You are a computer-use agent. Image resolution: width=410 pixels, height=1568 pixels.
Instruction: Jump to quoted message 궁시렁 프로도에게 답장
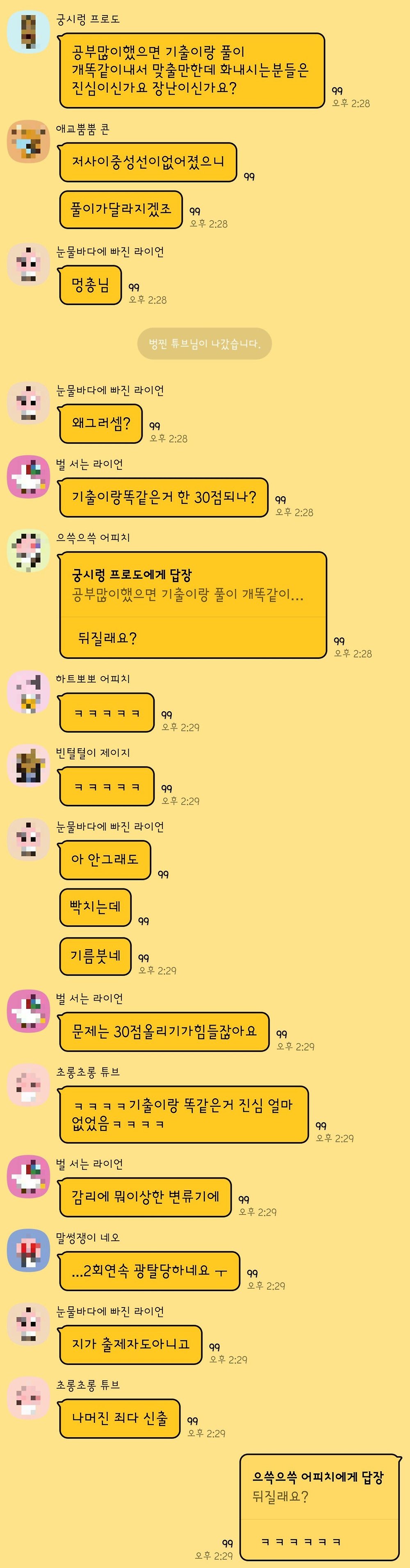click(x=193, y=585)
